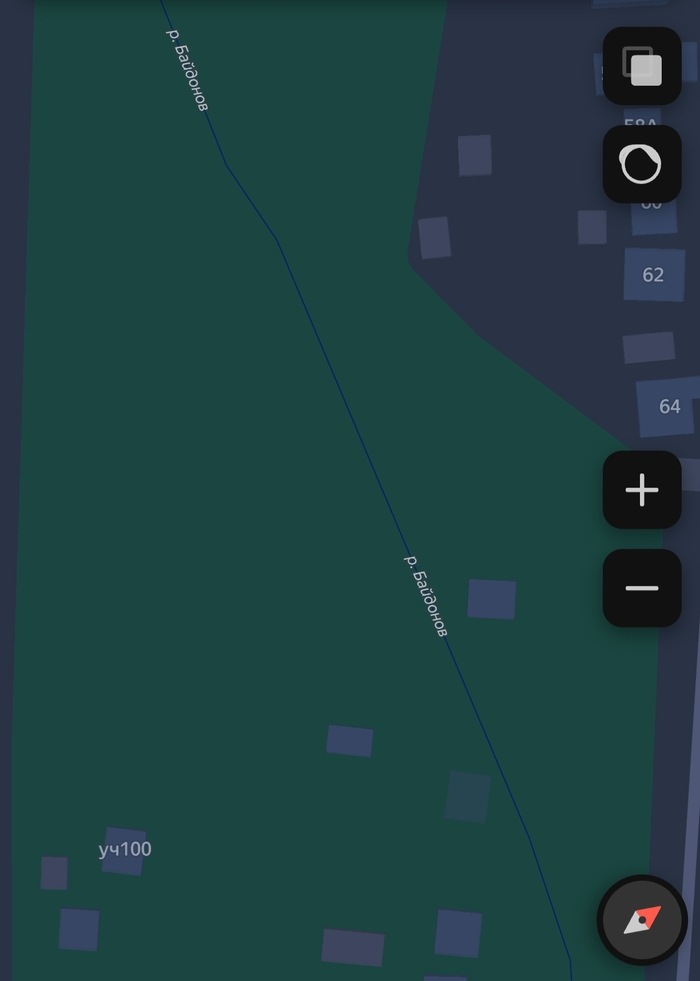Tap the circular voice assistant button

click(642, 164)
